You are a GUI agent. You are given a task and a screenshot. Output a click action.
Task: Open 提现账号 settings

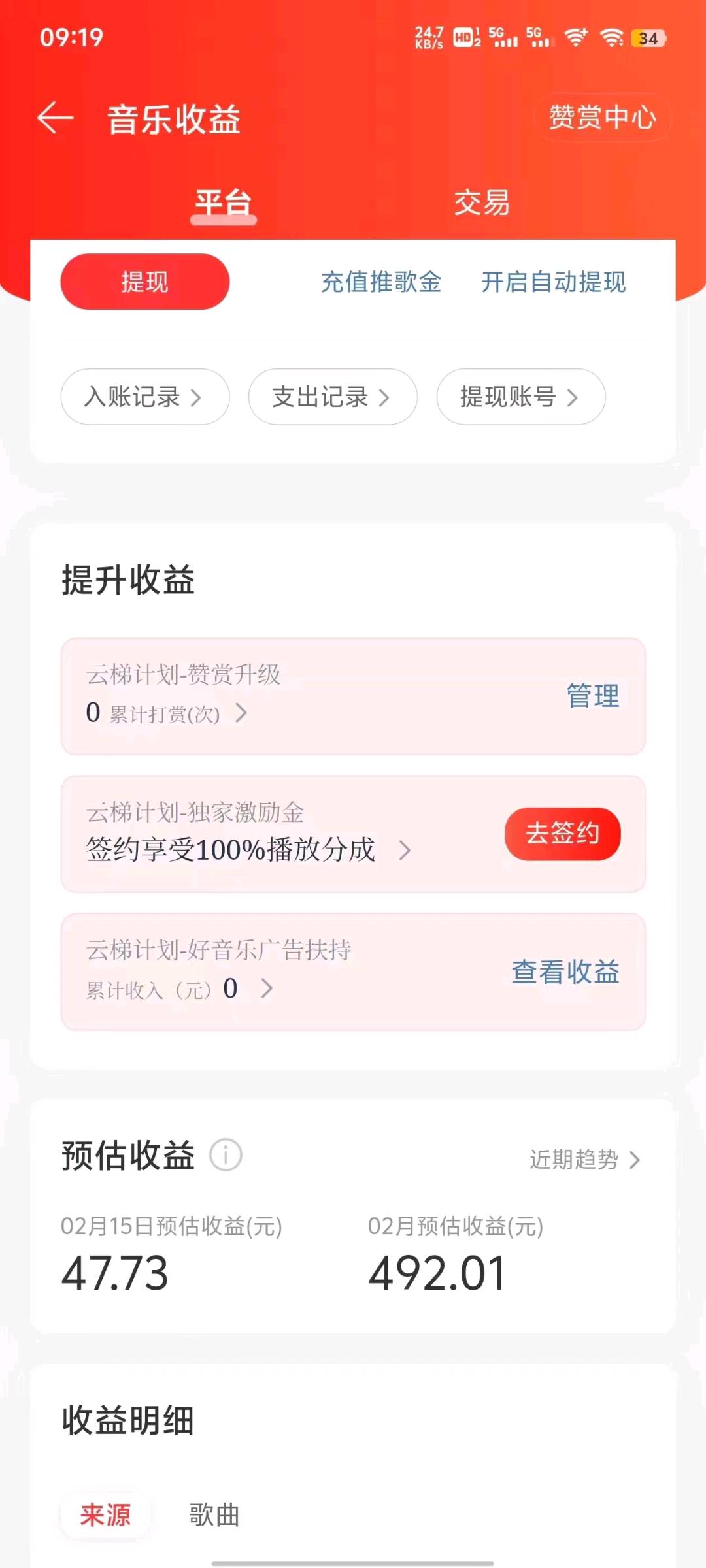click(521, 397)
